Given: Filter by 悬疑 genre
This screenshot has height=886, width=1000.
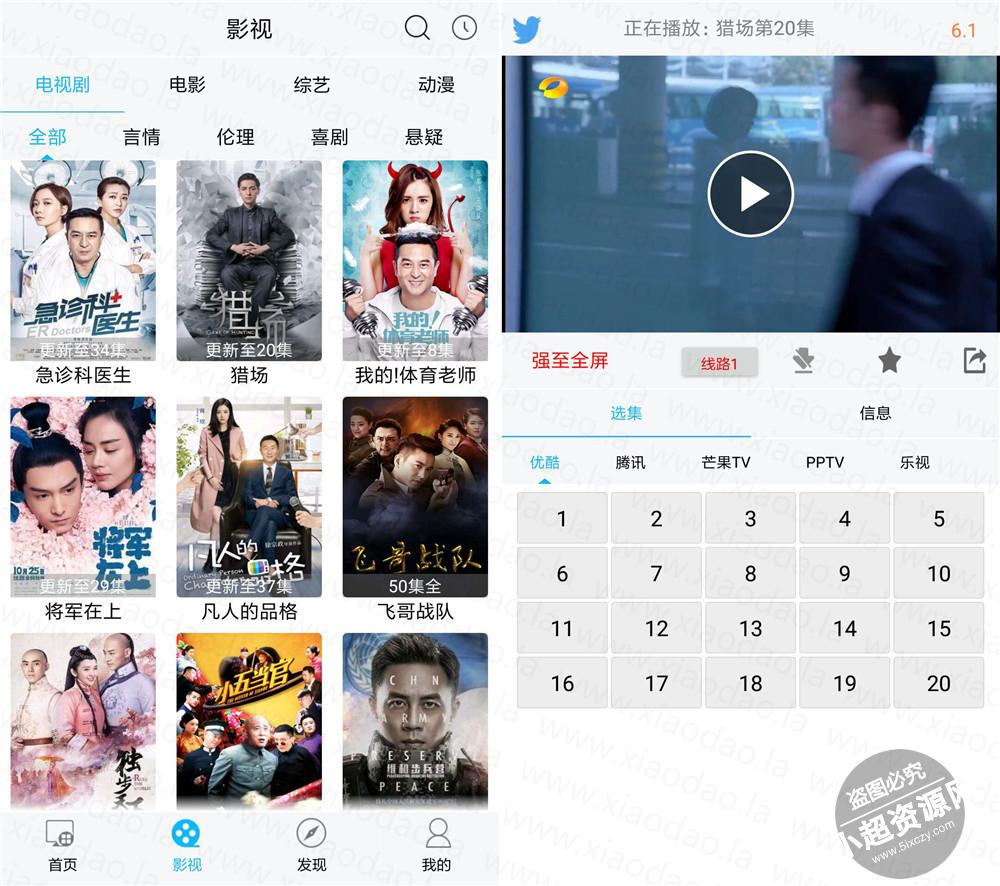Looking at the screenshot, I should coord(424,137).
